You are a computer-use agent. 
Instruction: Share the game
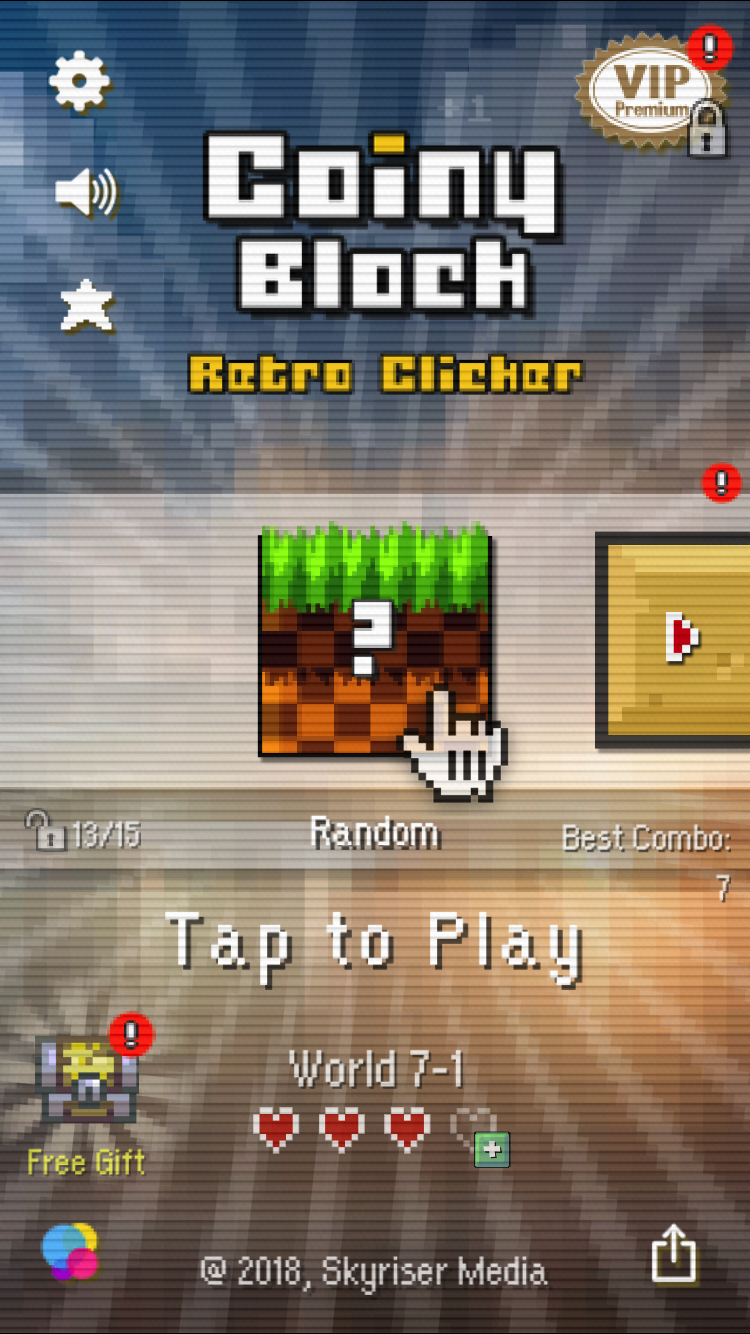coord(673,1253)
